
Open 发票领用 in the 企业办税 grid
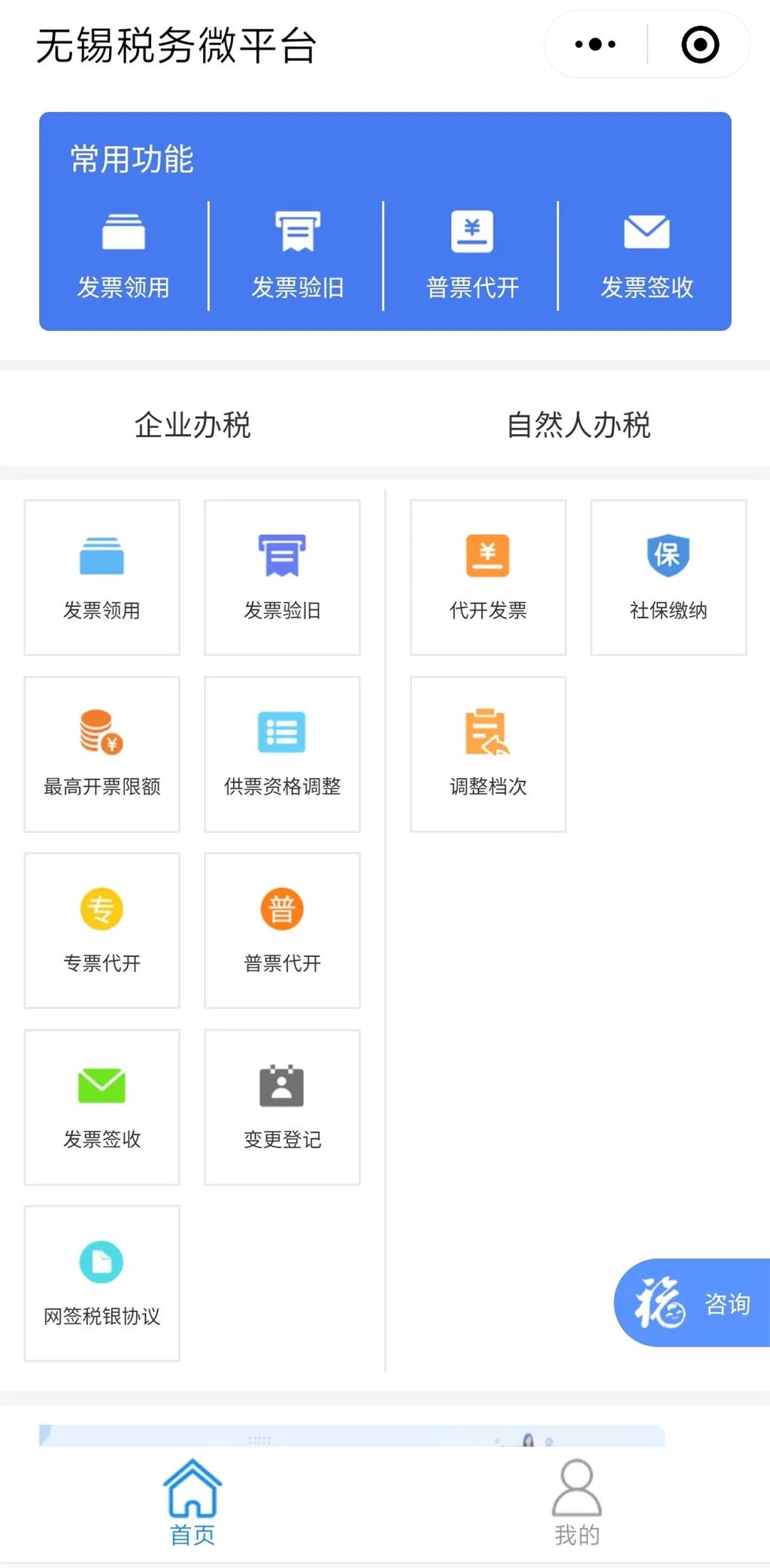click(x=102, y=577)
